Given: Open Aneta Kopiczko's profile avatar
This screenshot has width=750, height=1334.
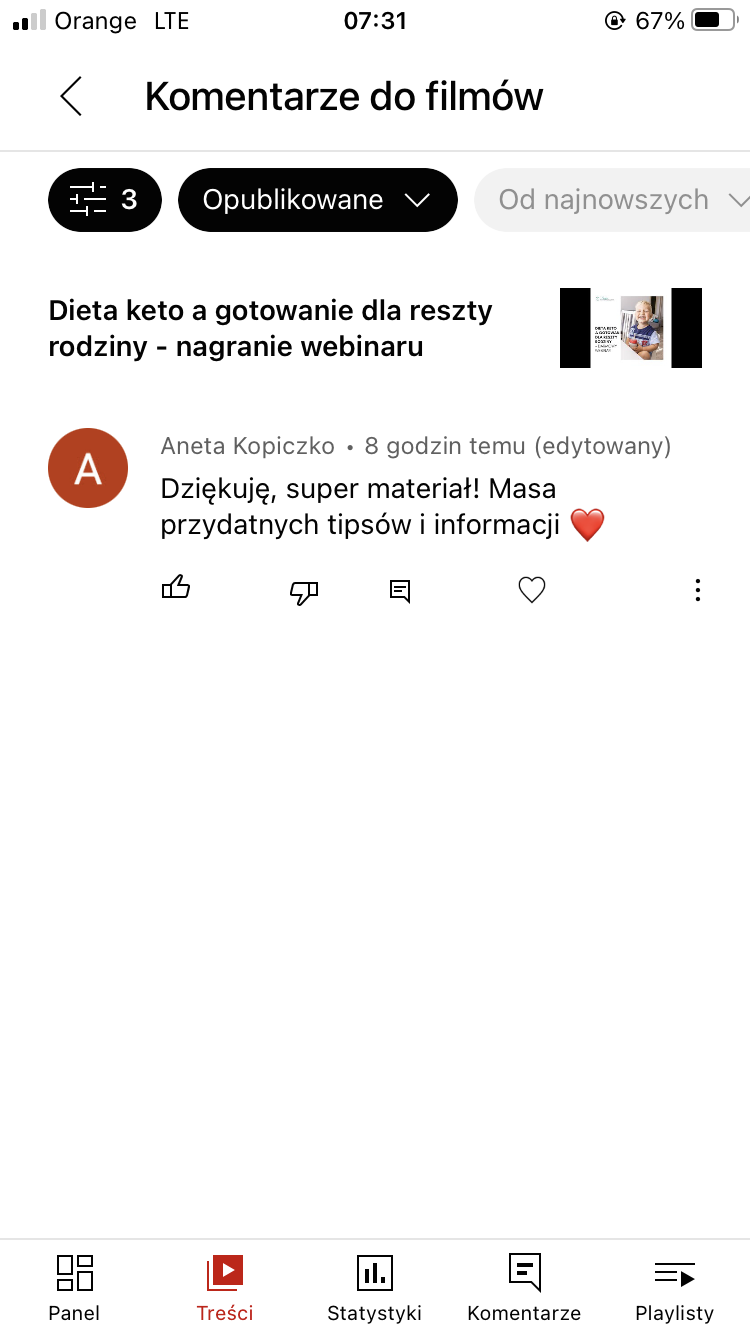Looking at the screenshot, I should coord(88,468).
